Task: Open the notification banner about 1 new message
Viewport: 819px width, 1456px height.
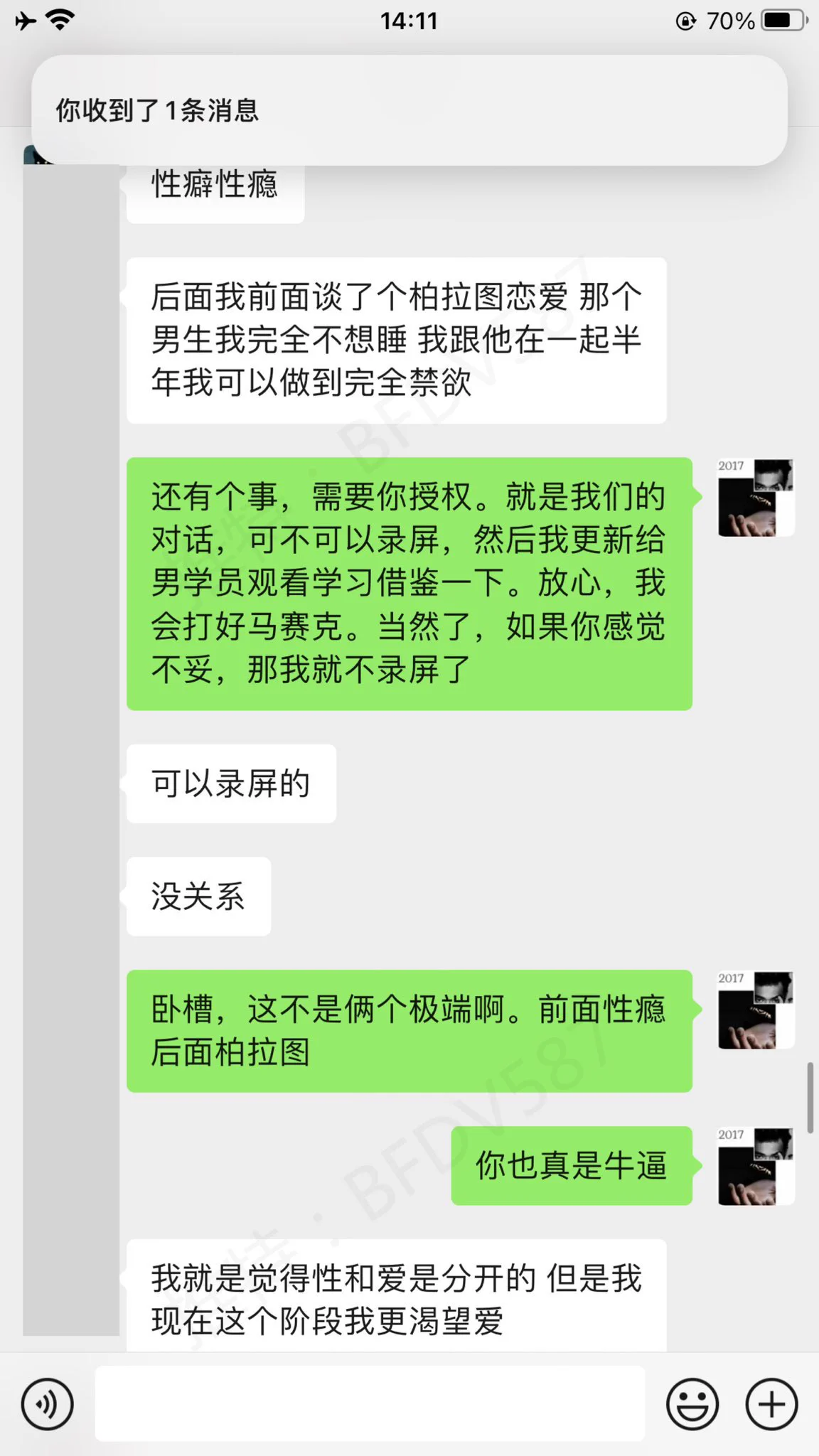Action: click(x=409, y=110)
